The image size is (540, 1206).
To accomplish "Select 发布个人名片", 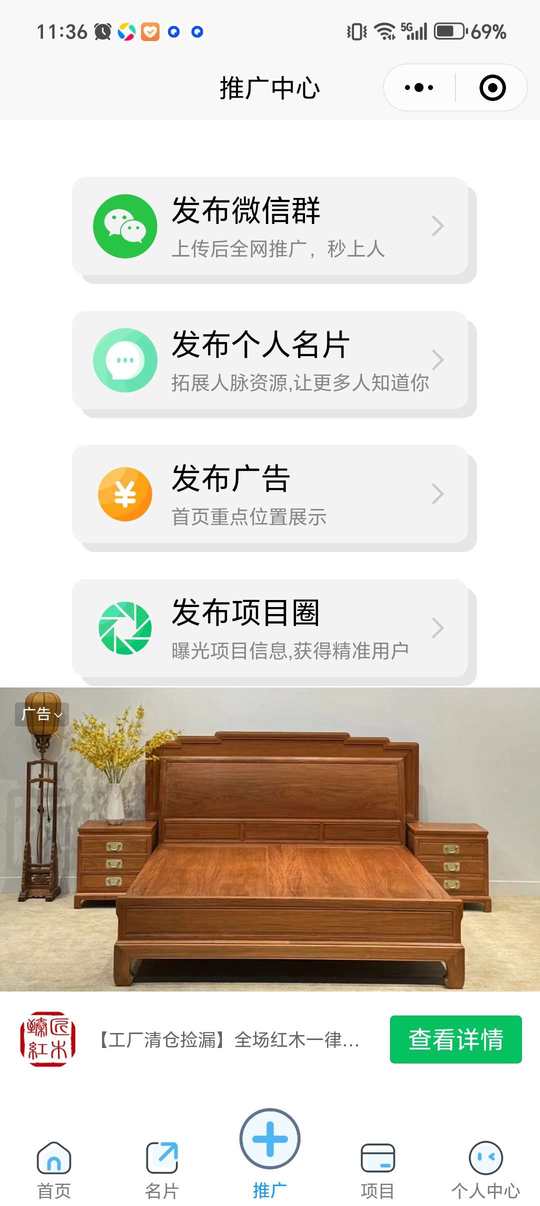I will click(x=270, y=360).
